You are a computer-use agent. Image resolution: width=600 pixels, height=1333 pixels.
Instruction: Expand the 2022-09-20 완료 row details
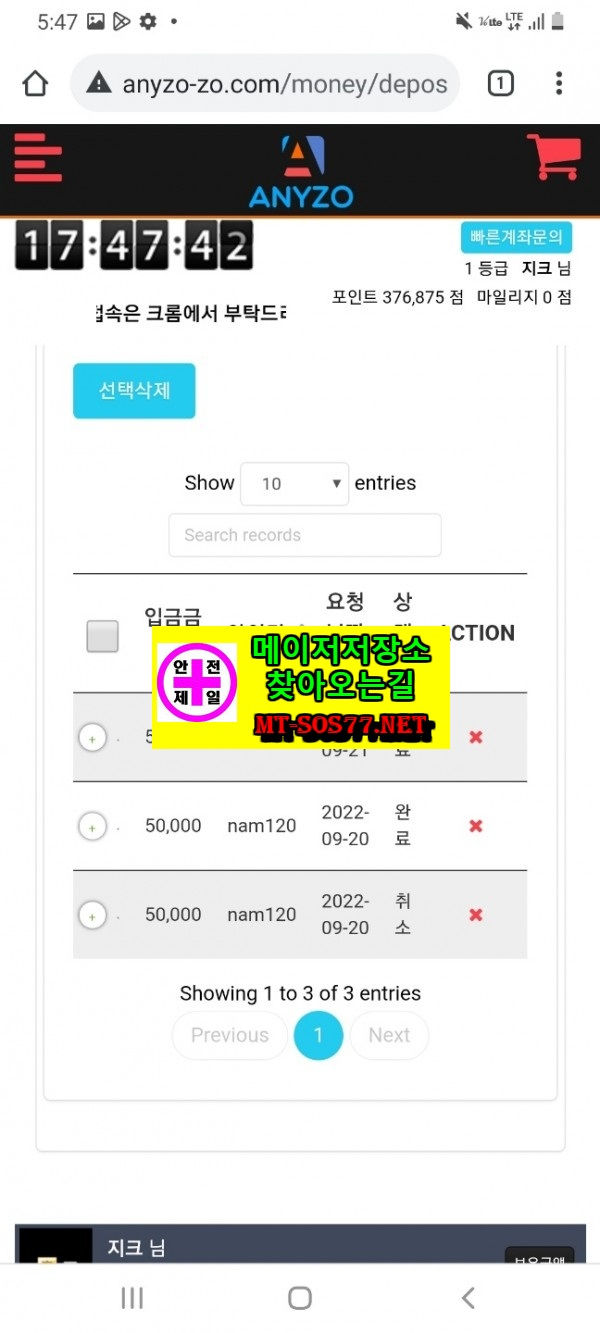click(92, 827)
